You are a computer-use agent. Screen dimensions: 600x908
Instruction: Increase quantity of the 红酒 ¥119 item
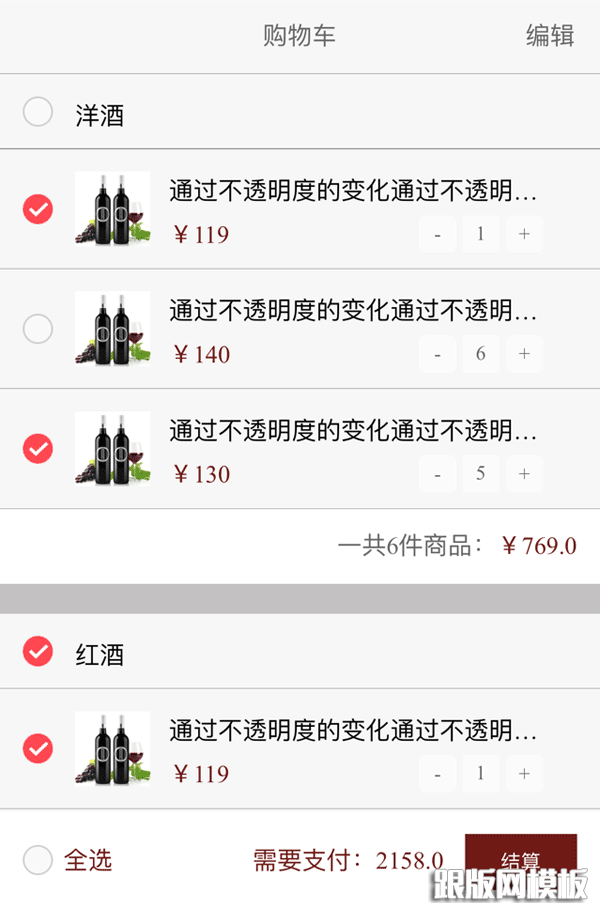[x=524, y=774]
